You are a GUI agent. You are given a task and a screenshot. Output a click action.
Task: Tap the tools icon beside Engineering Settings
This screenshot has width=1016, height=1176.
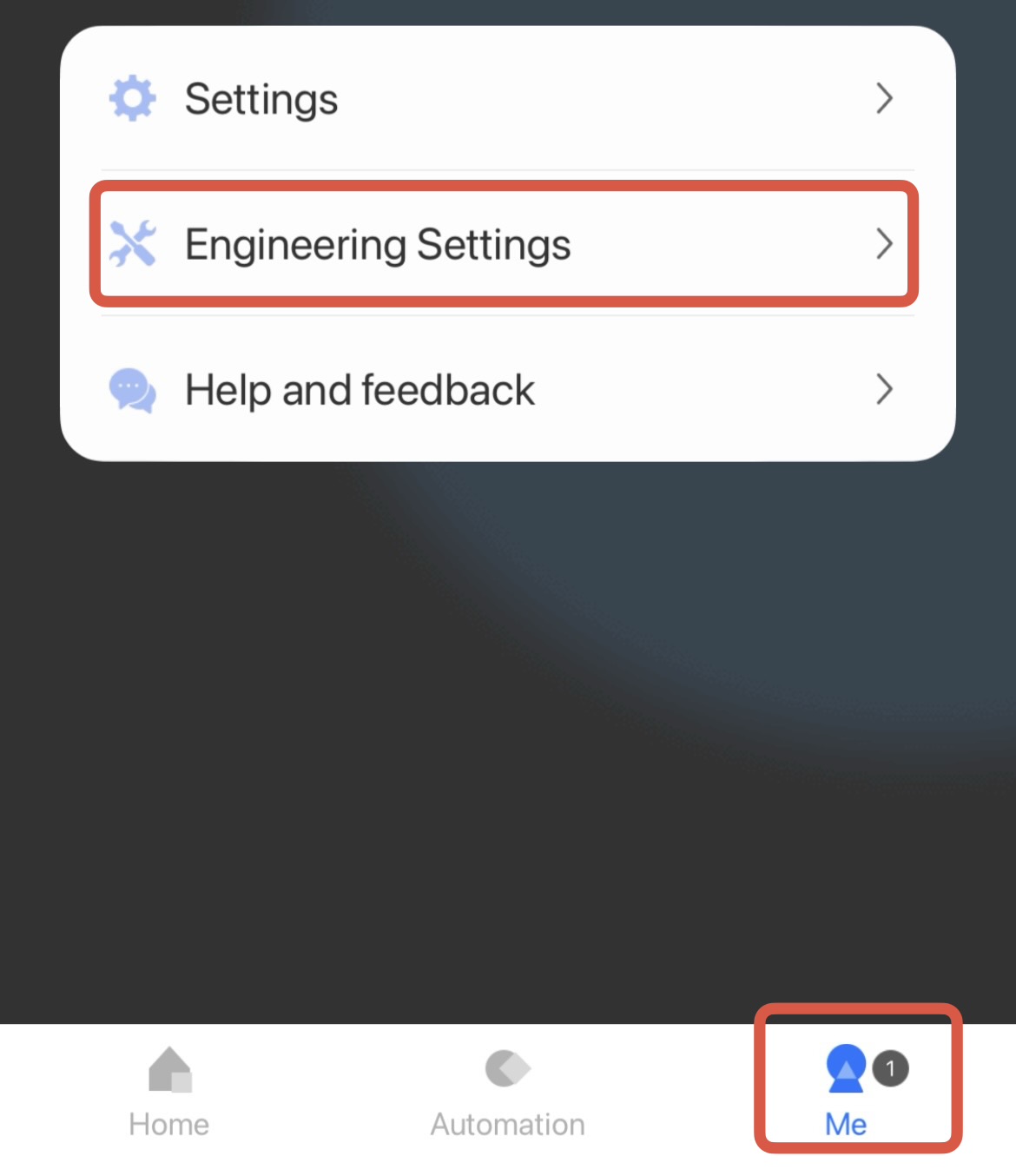click(132, 244)
